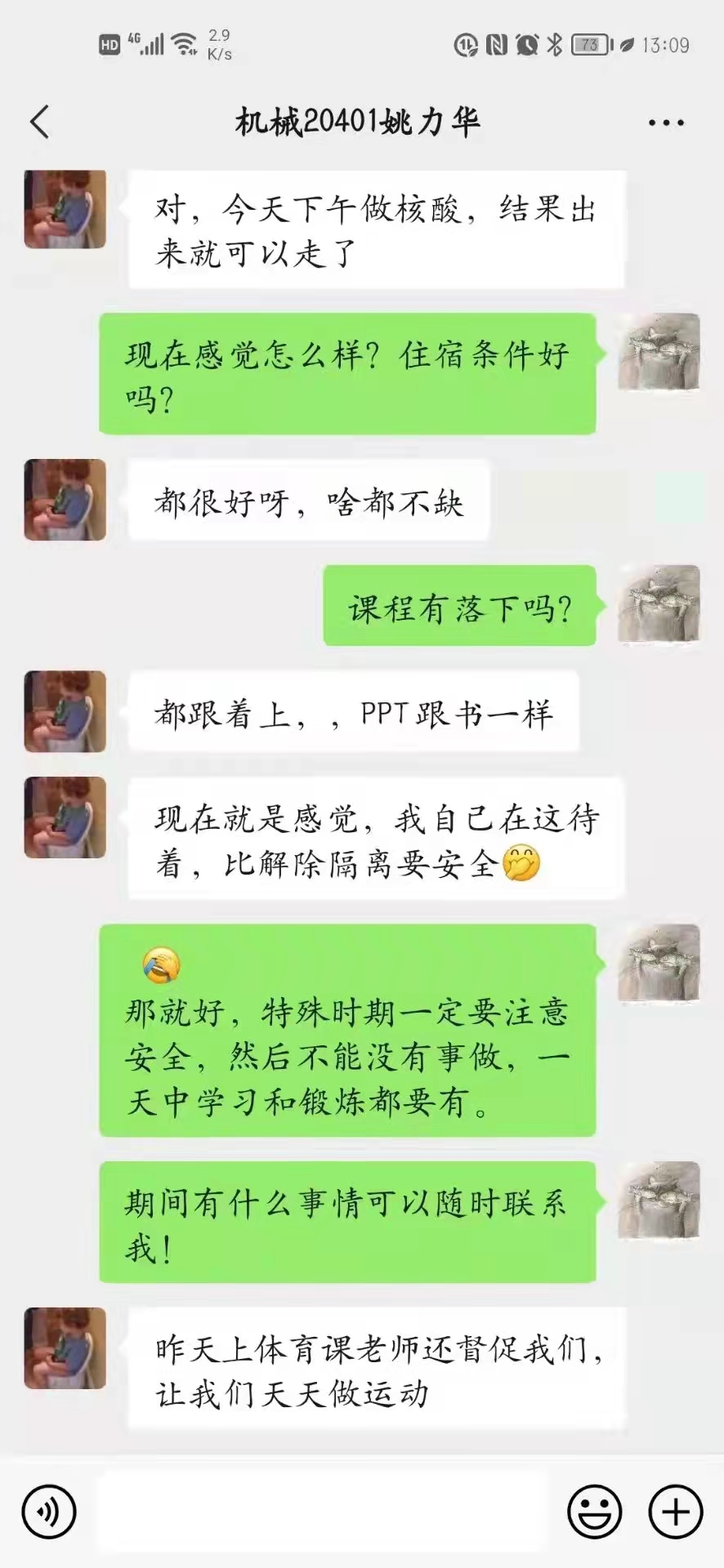Switch to voice message input
Viewport: 724px width, 1568px height.
[49, 1512]
